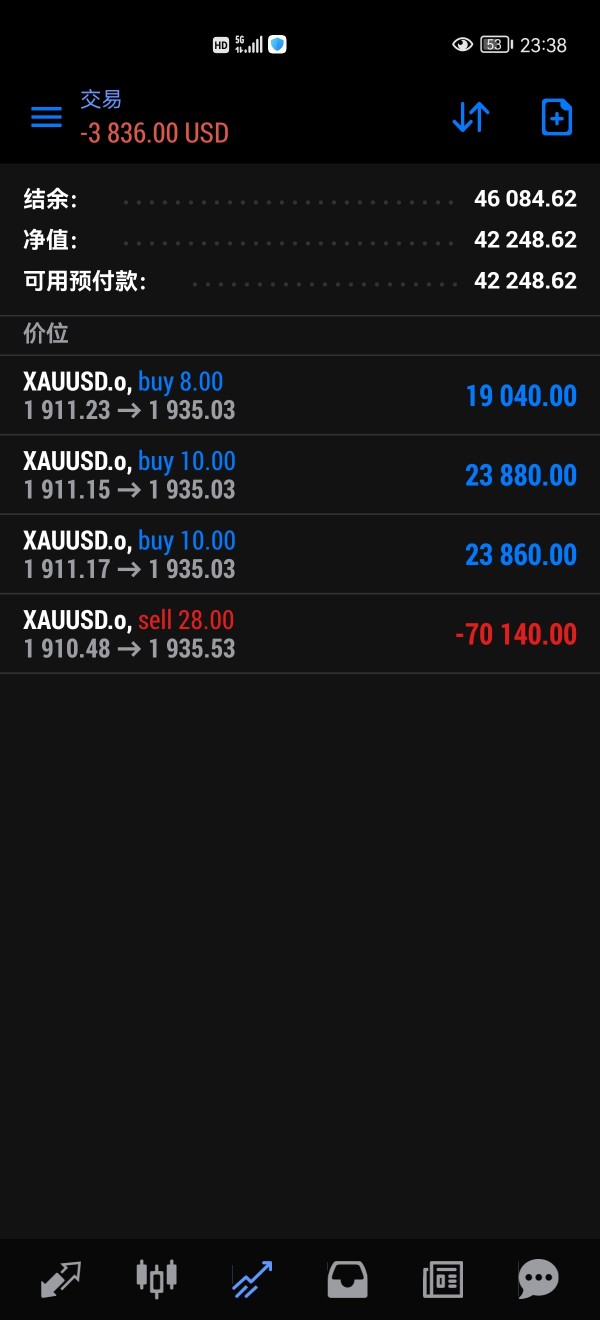
Task: Select the buy 10.00 position at 1 911.15
Action: [300, 475]
